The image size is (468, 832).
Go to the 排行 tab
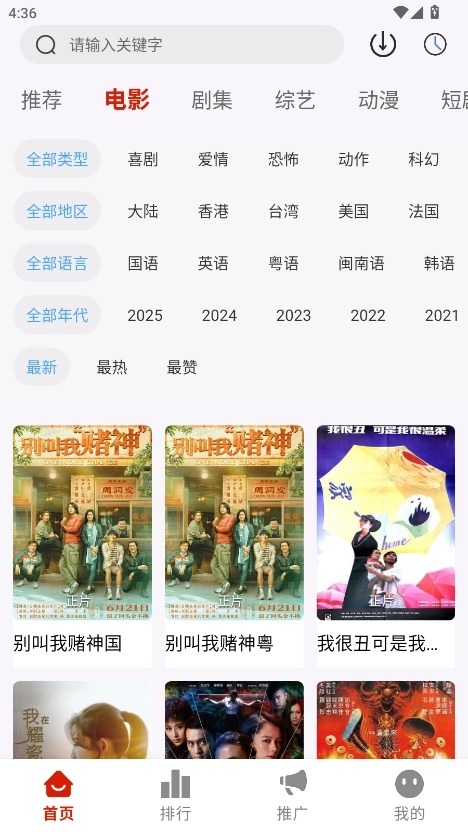pos(176,795)
